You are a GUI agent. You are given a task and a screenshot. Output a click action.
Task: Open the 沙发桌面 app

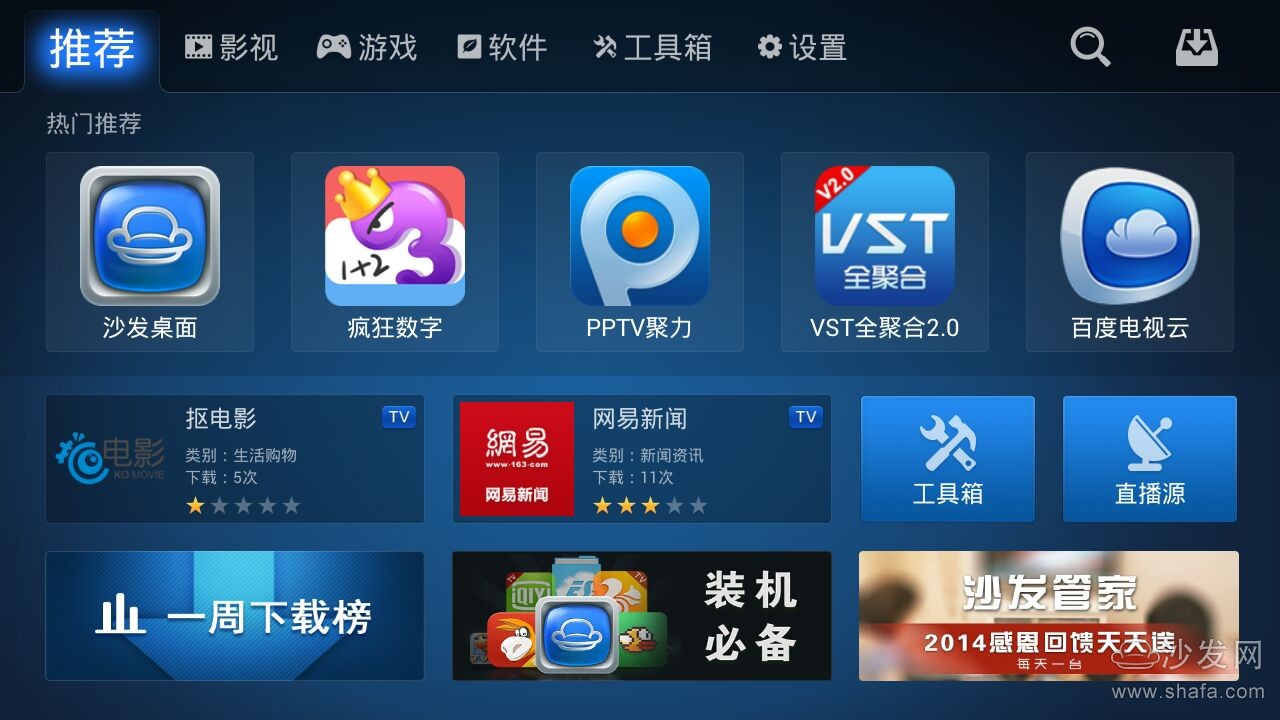[150, 252]
